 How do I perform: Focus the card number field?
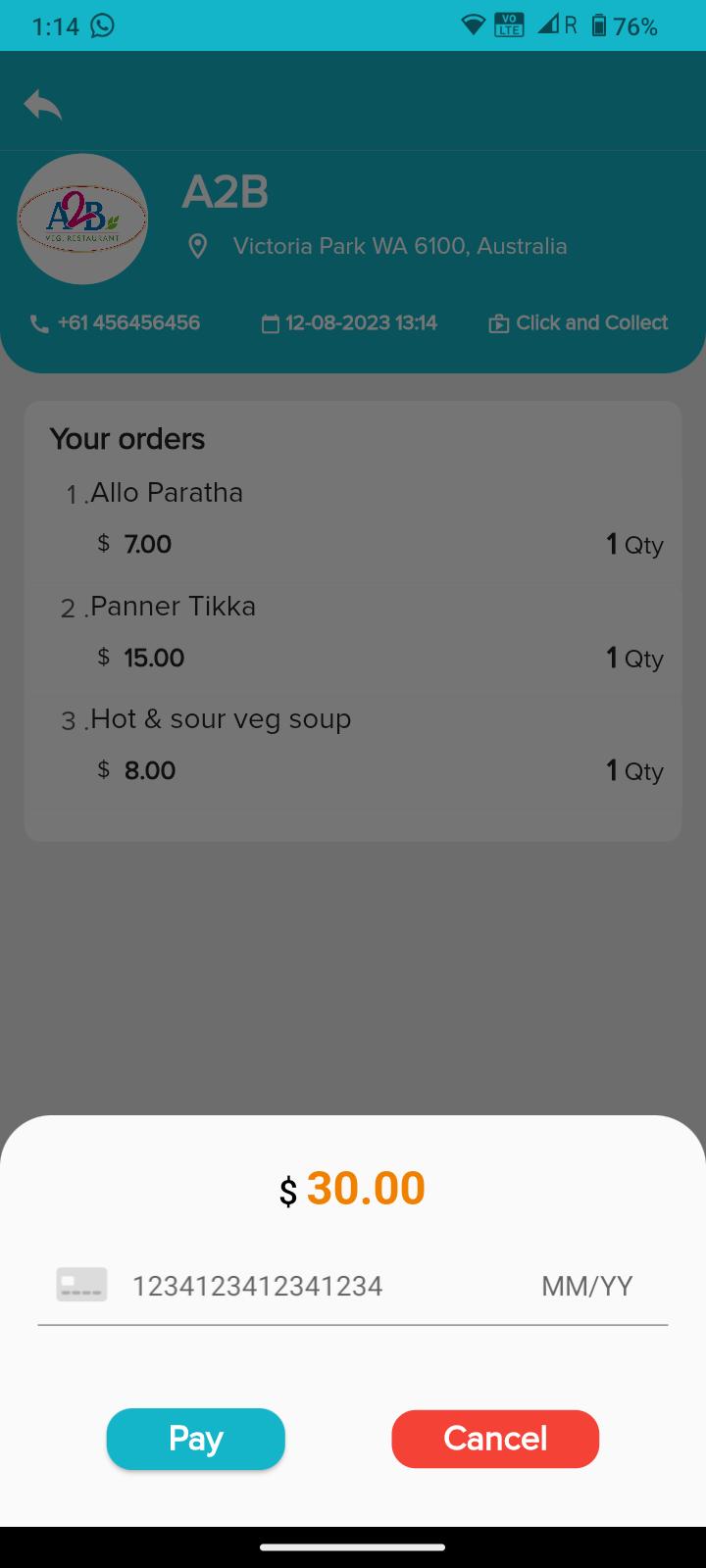click(x=258, y=1286)
